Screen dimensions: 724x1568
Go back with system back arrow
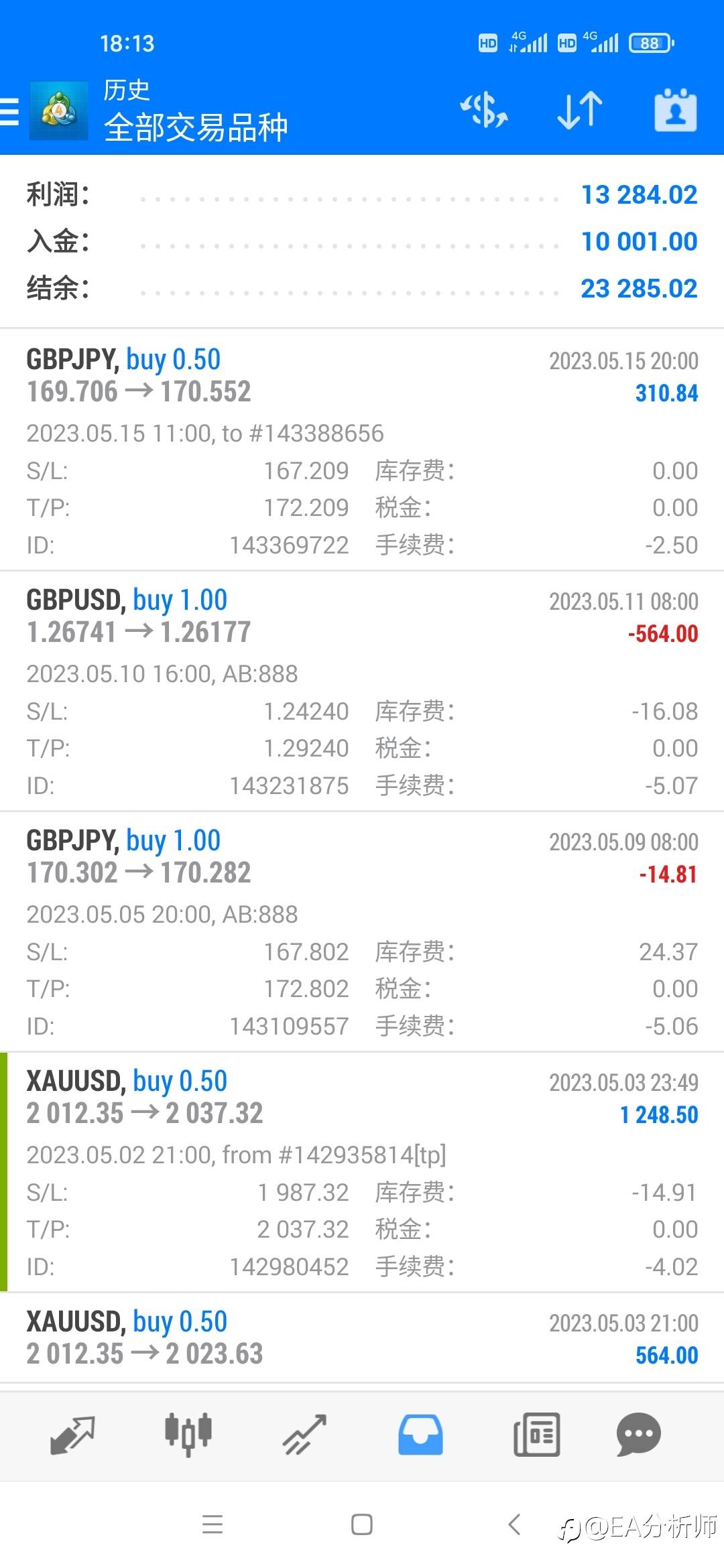tap(514, 1524)
